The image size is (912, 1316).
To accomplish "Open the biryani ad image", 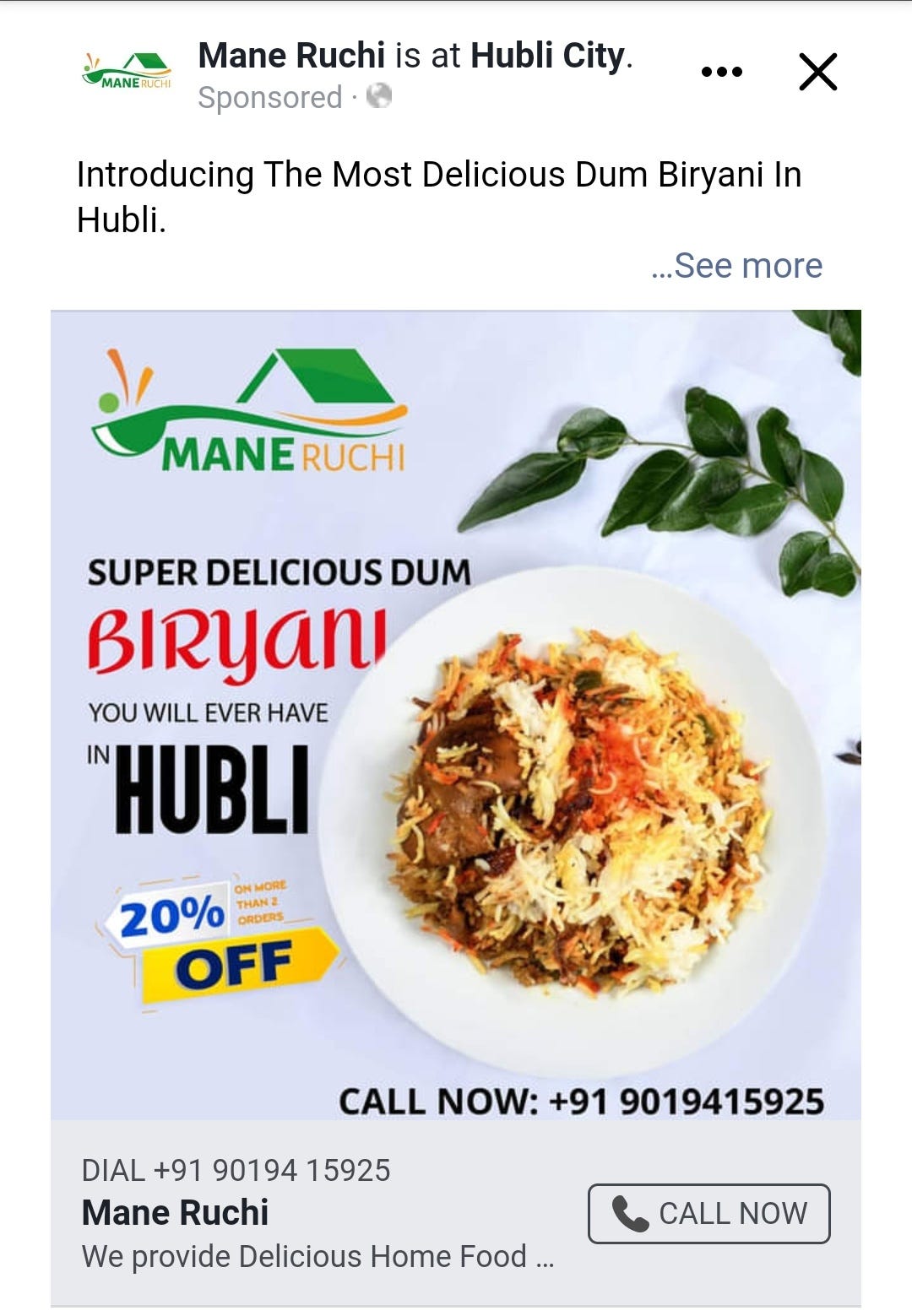I will (456, 714).
